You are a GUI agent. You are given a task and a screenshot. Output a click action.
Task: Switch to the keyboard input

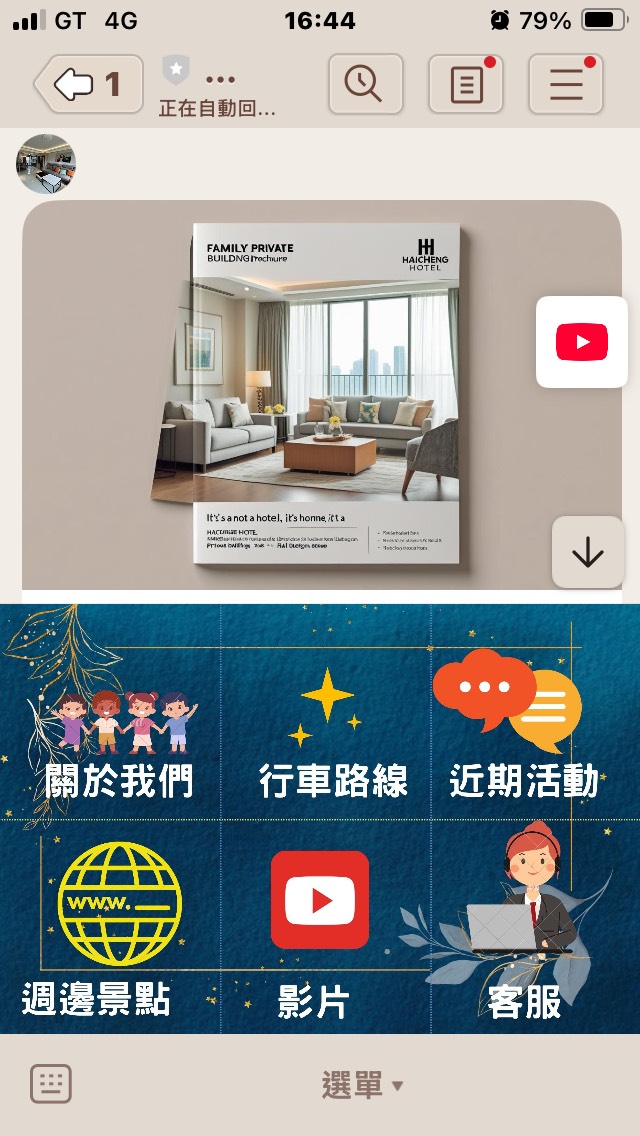click(51, 1084)
